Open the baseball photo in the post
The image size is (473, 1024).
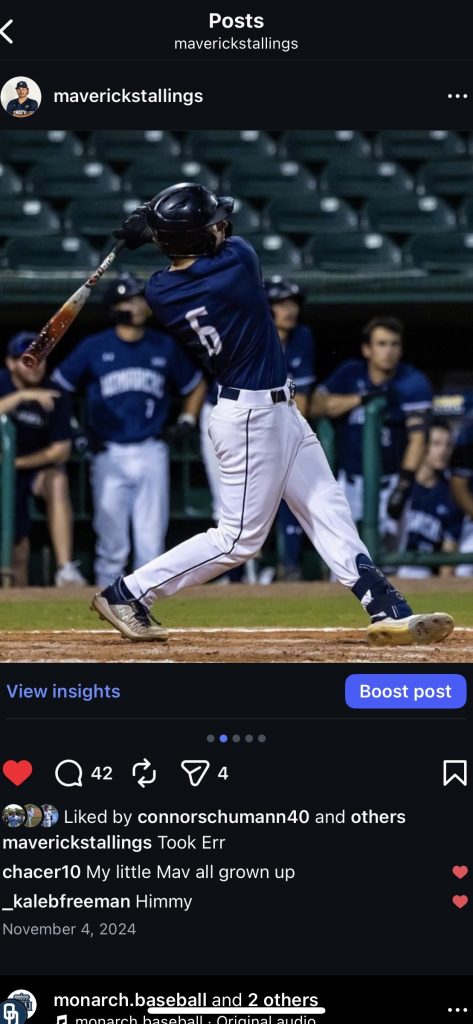(236, 397)
